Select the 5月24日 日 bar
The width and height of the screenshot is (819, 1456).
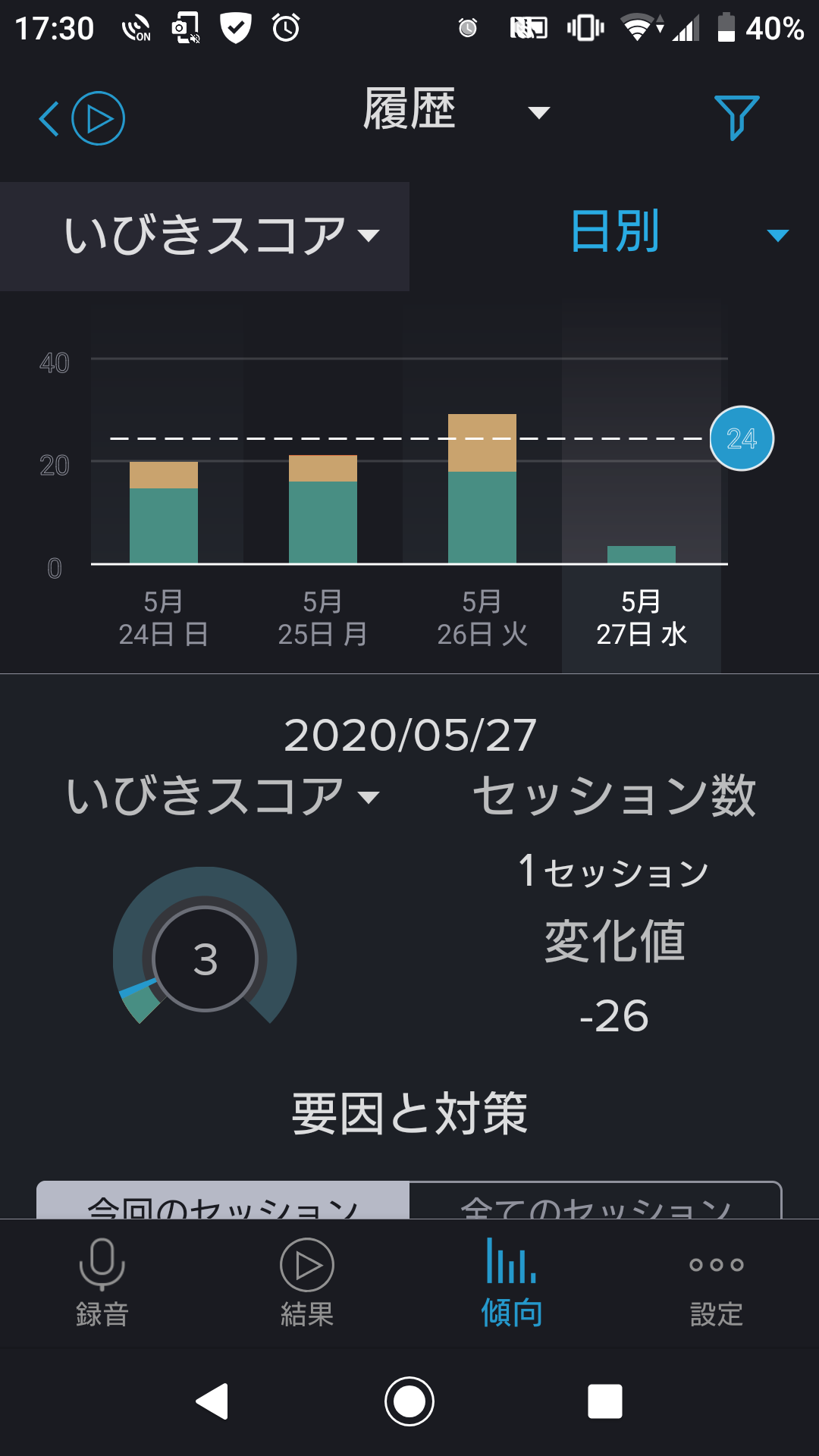coord(164,513)
